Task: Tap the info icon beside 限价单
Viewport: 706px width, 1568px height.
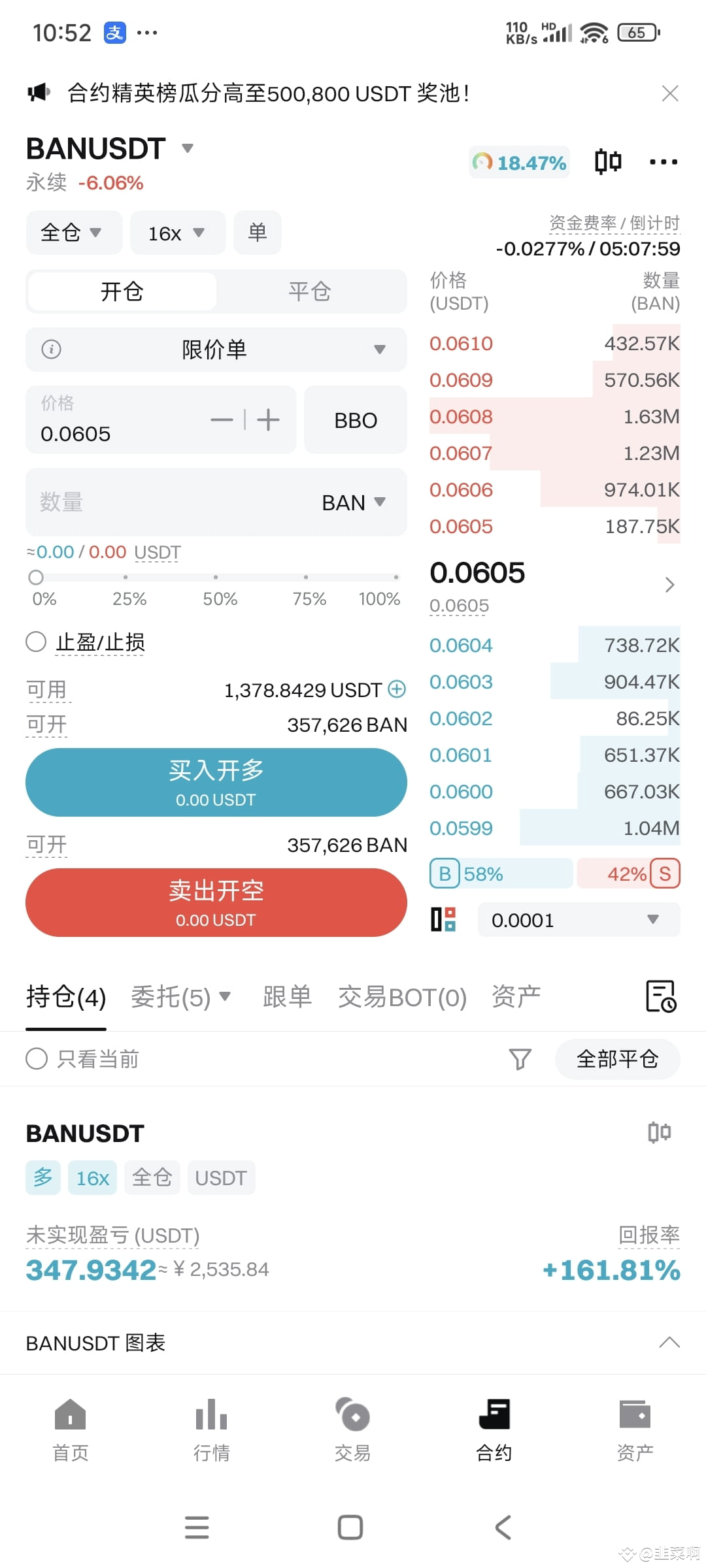Action: pos(51,350)
